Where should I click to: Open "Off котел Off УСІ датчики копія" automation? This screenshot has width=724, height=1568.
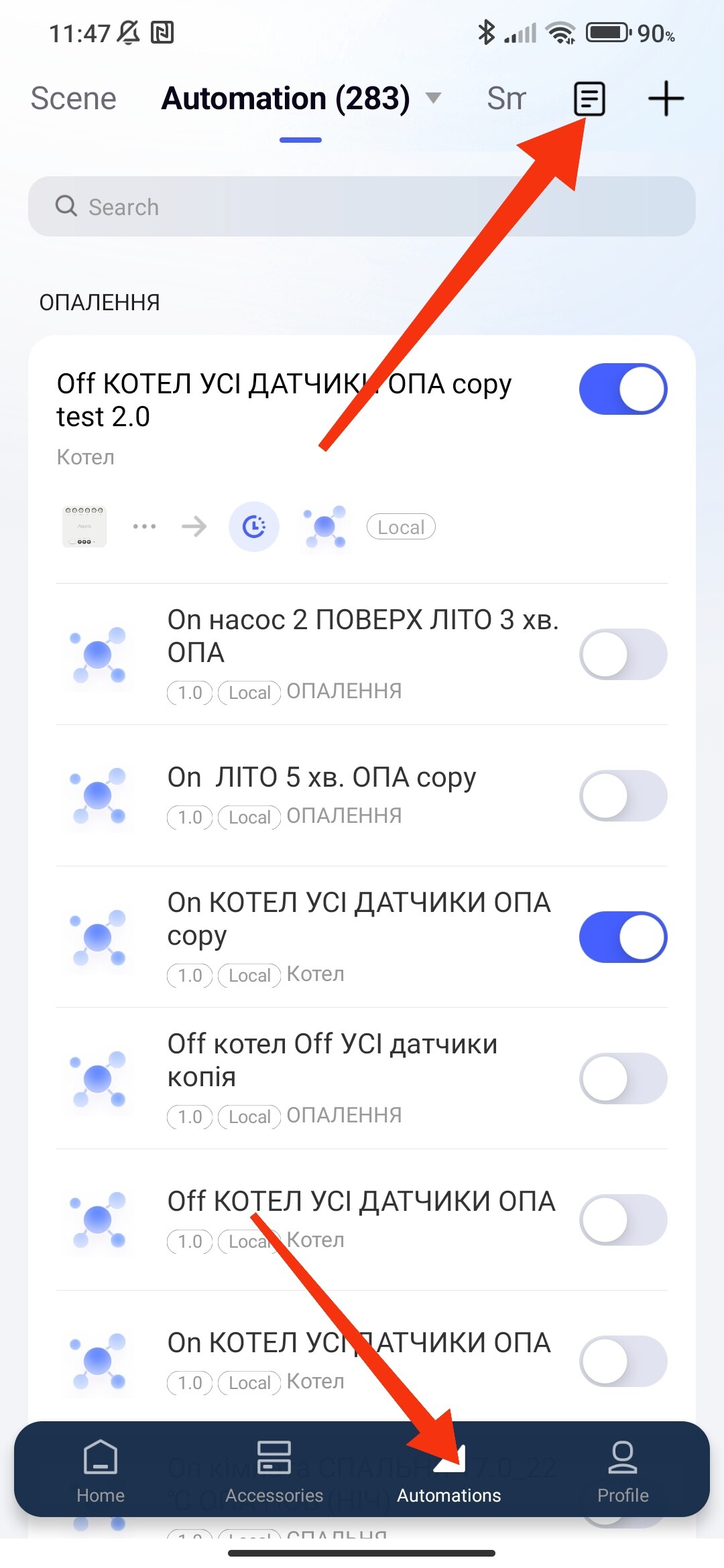click(332, 1061)
